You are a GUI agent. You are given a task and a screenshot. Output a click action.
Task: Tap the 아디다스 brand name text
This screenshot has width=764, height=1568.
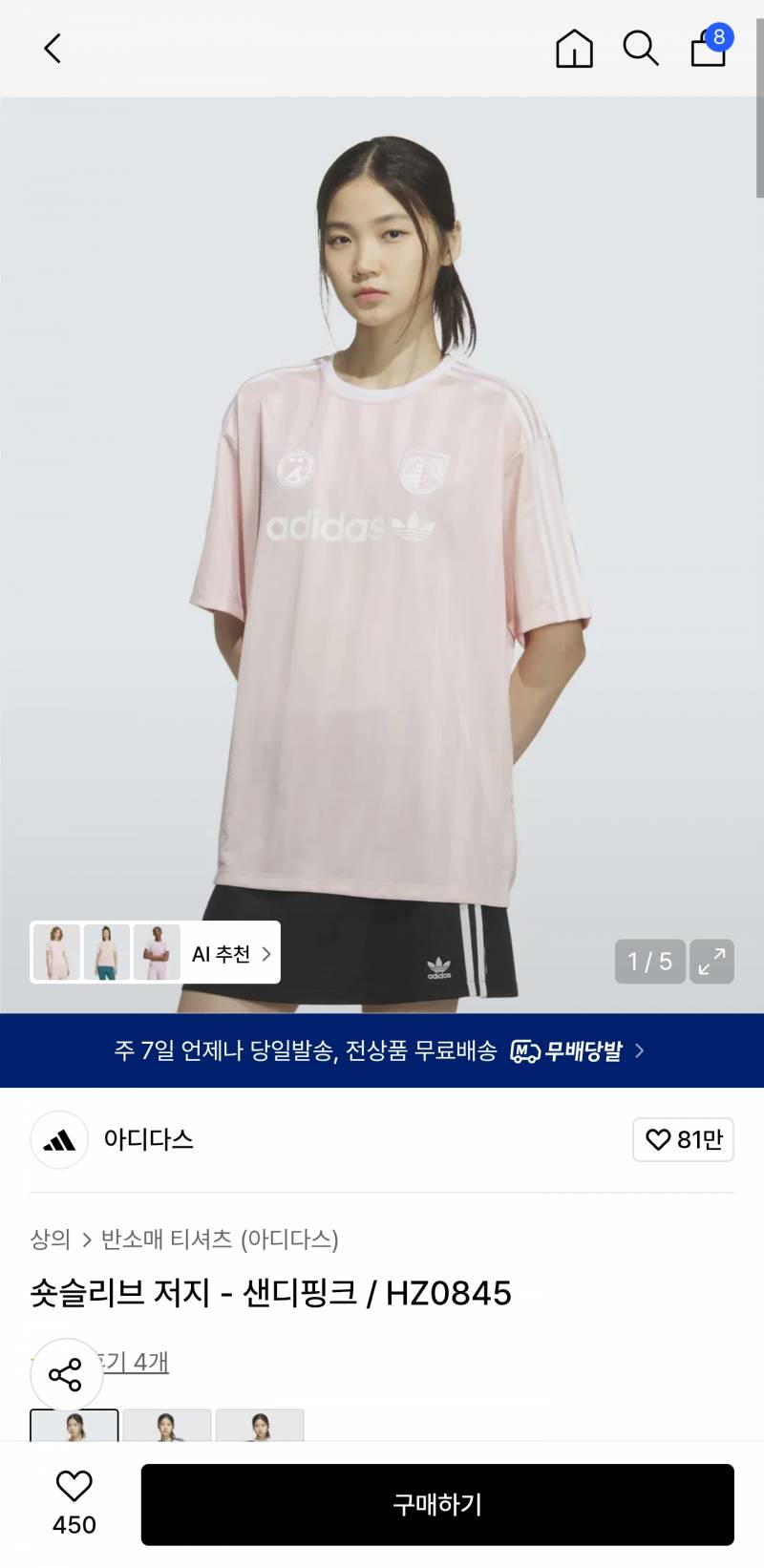[148, 1139]
